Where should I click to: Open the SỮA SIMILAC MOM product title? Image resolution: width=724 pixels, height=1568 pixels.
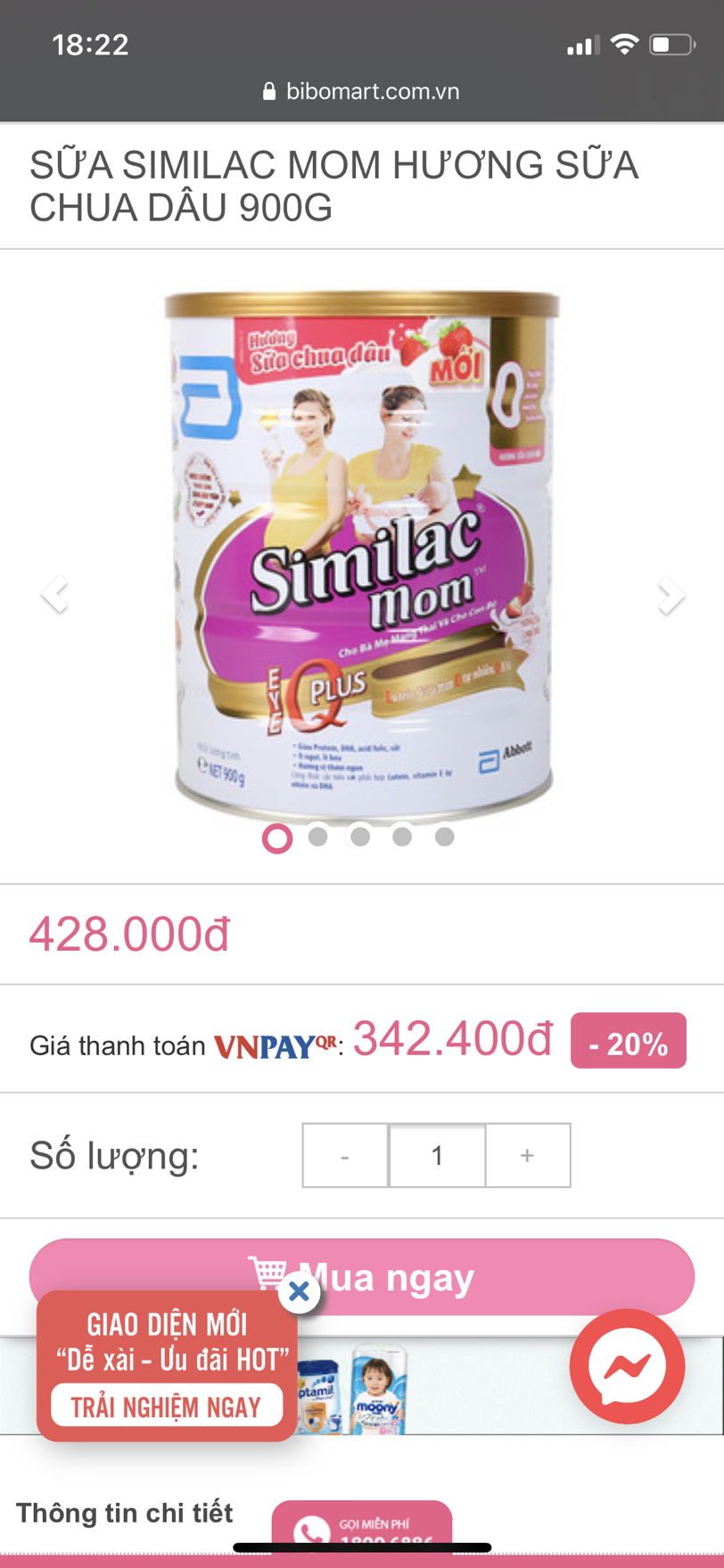point(333,187)
